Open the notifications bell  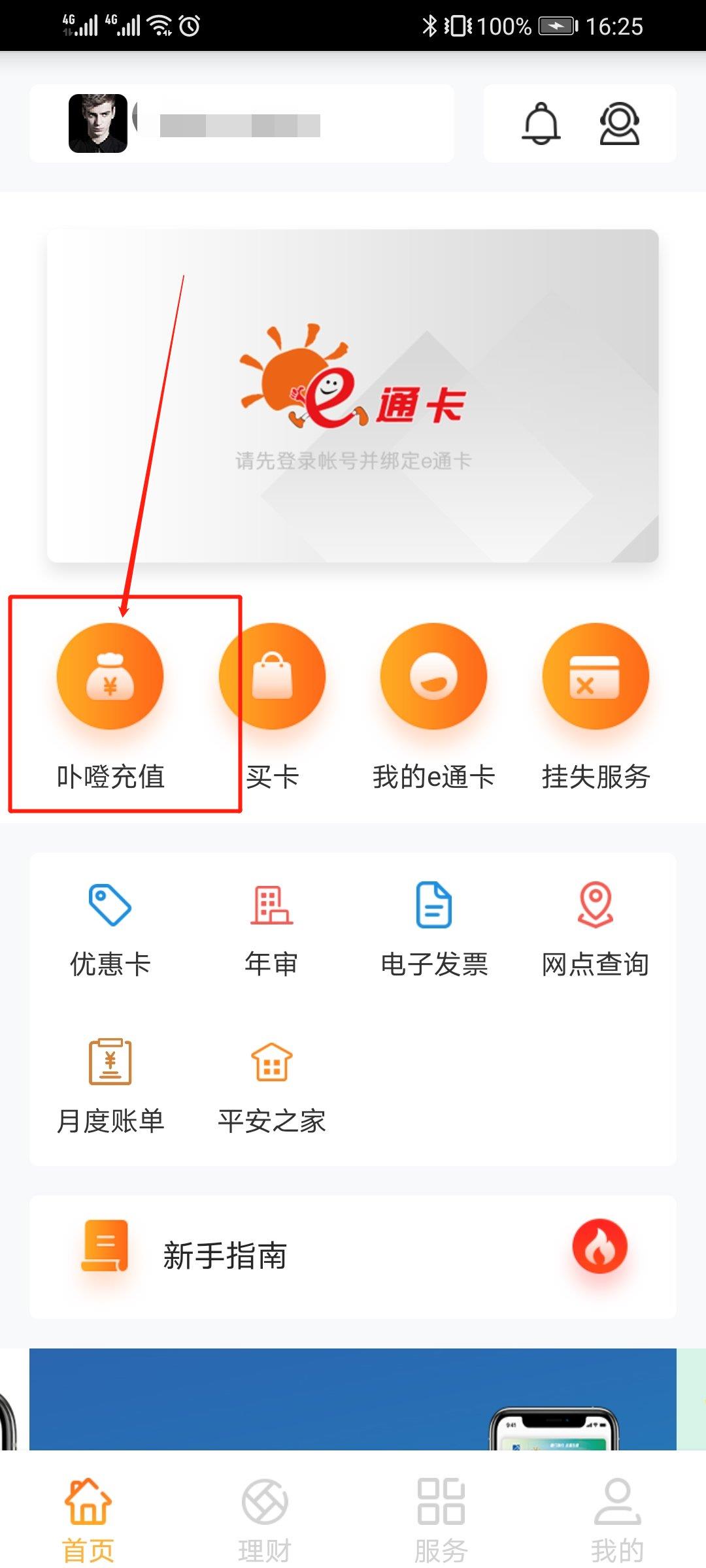541,123
